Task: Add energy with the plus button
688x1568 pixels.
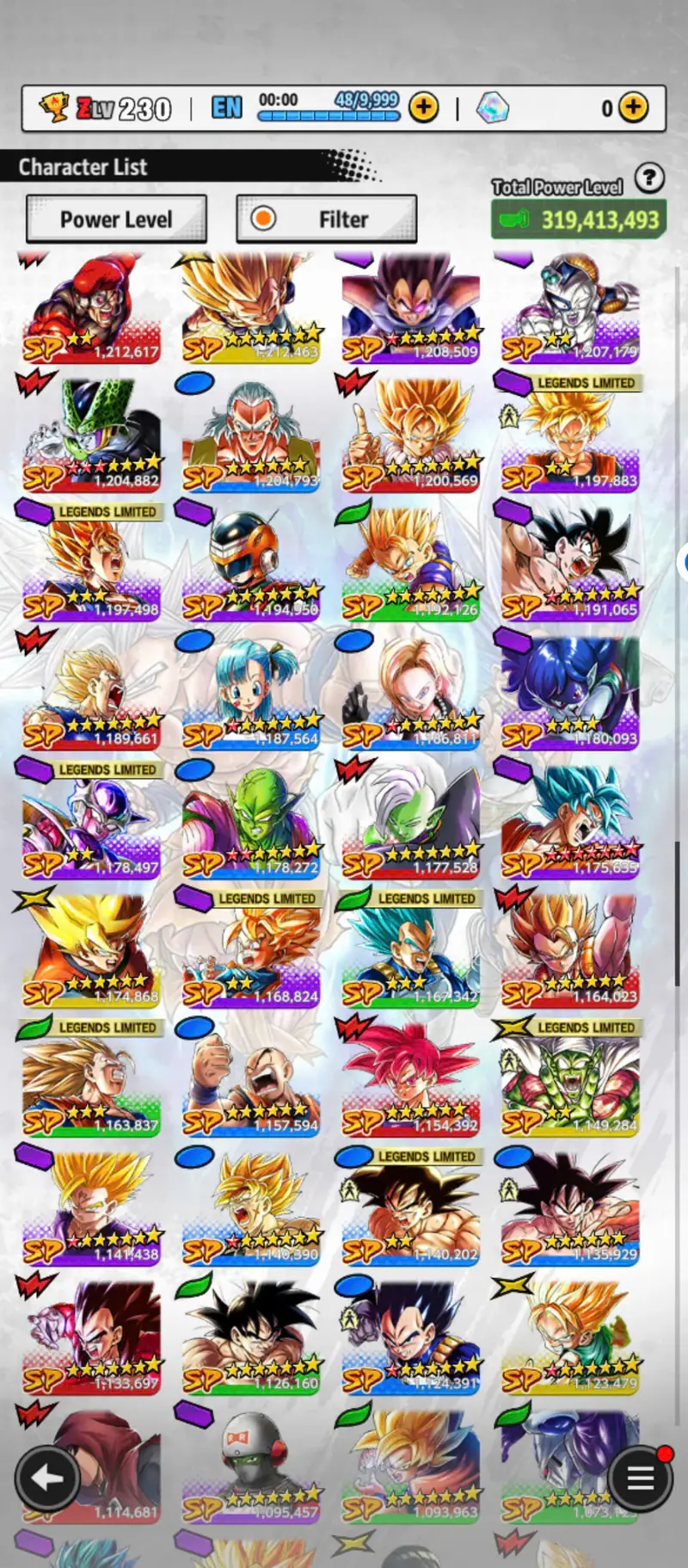Action: coord(423,108)
